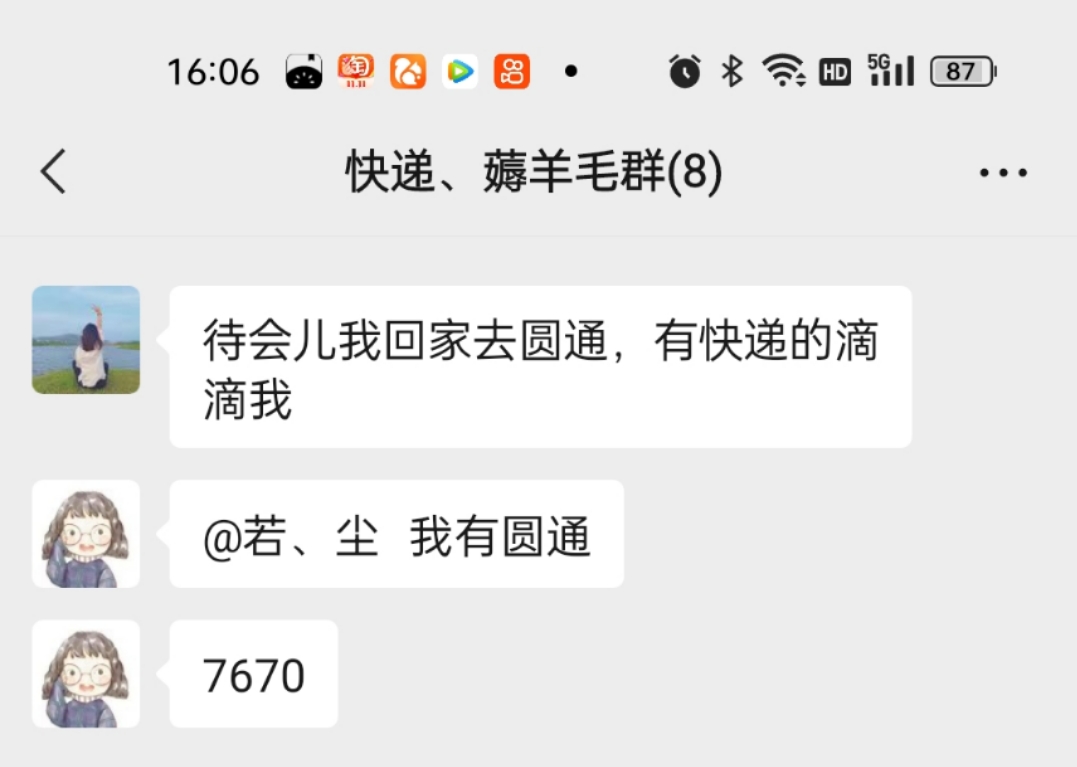The width and height of the screenshot is (1077, 767).
Task: Open the lakeside-photo avatar's profile
Action: (86, 340)
